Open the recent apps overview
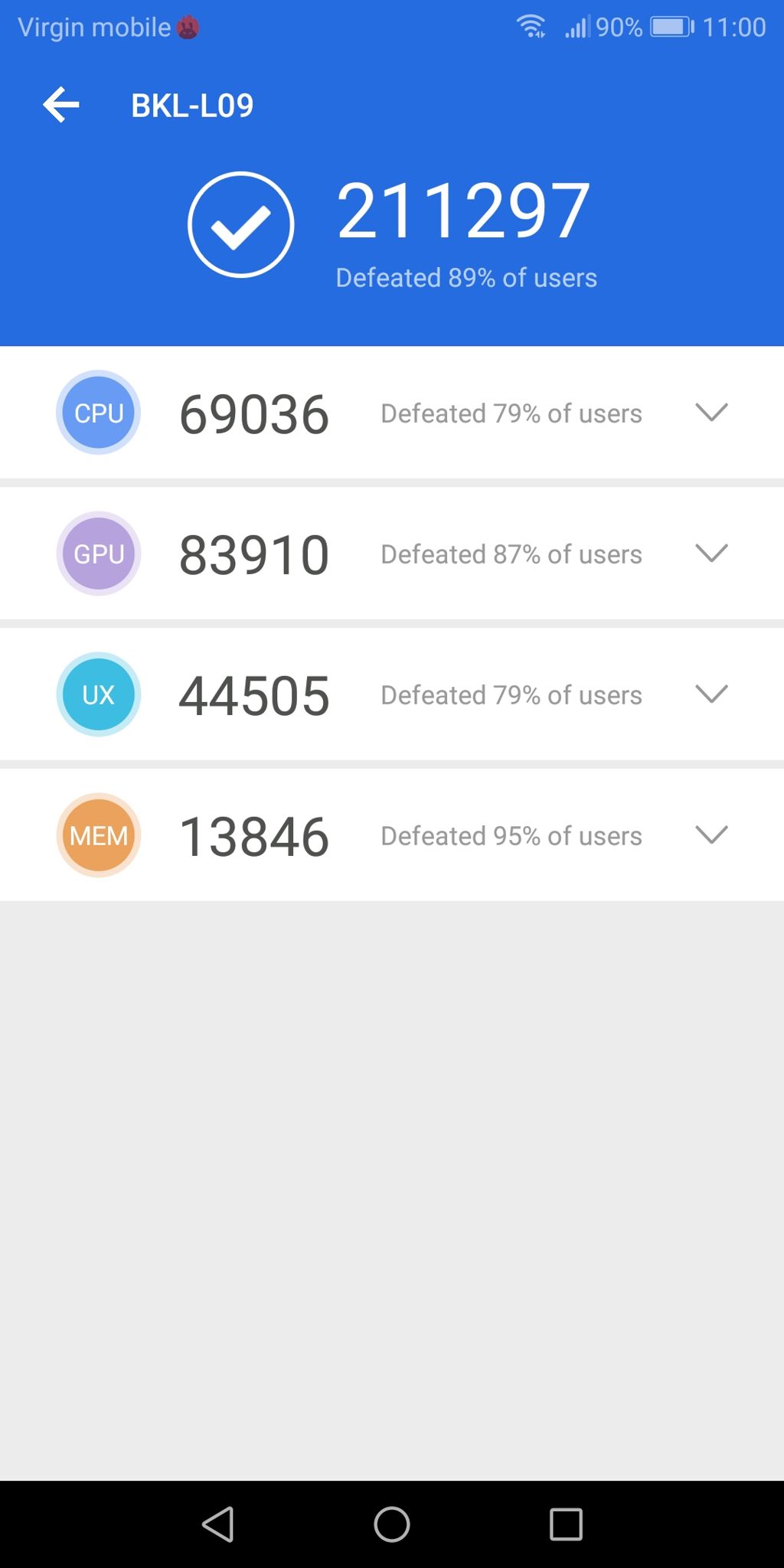 tap(566, 1524)
